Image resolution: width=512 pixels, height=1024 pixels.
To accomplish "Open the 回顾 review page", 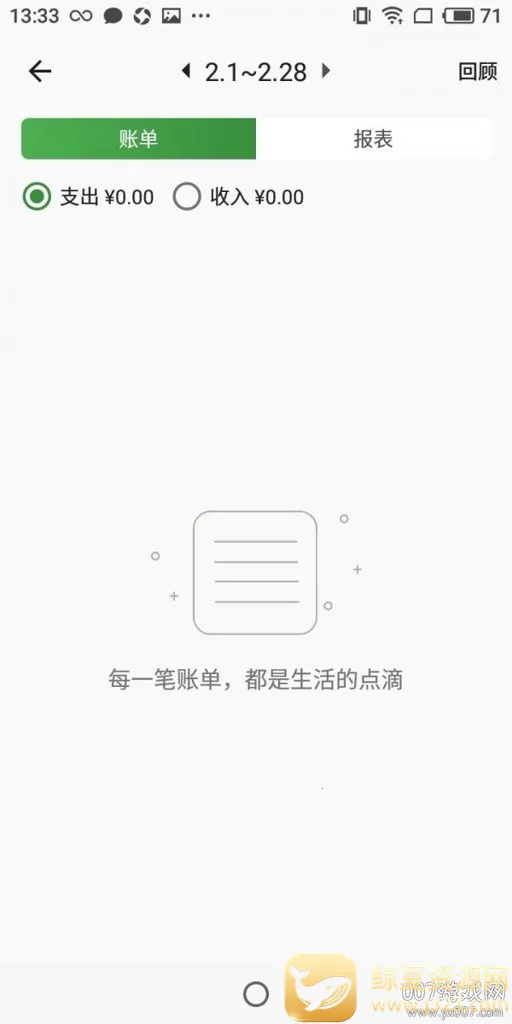I will (x=477, y=72).
